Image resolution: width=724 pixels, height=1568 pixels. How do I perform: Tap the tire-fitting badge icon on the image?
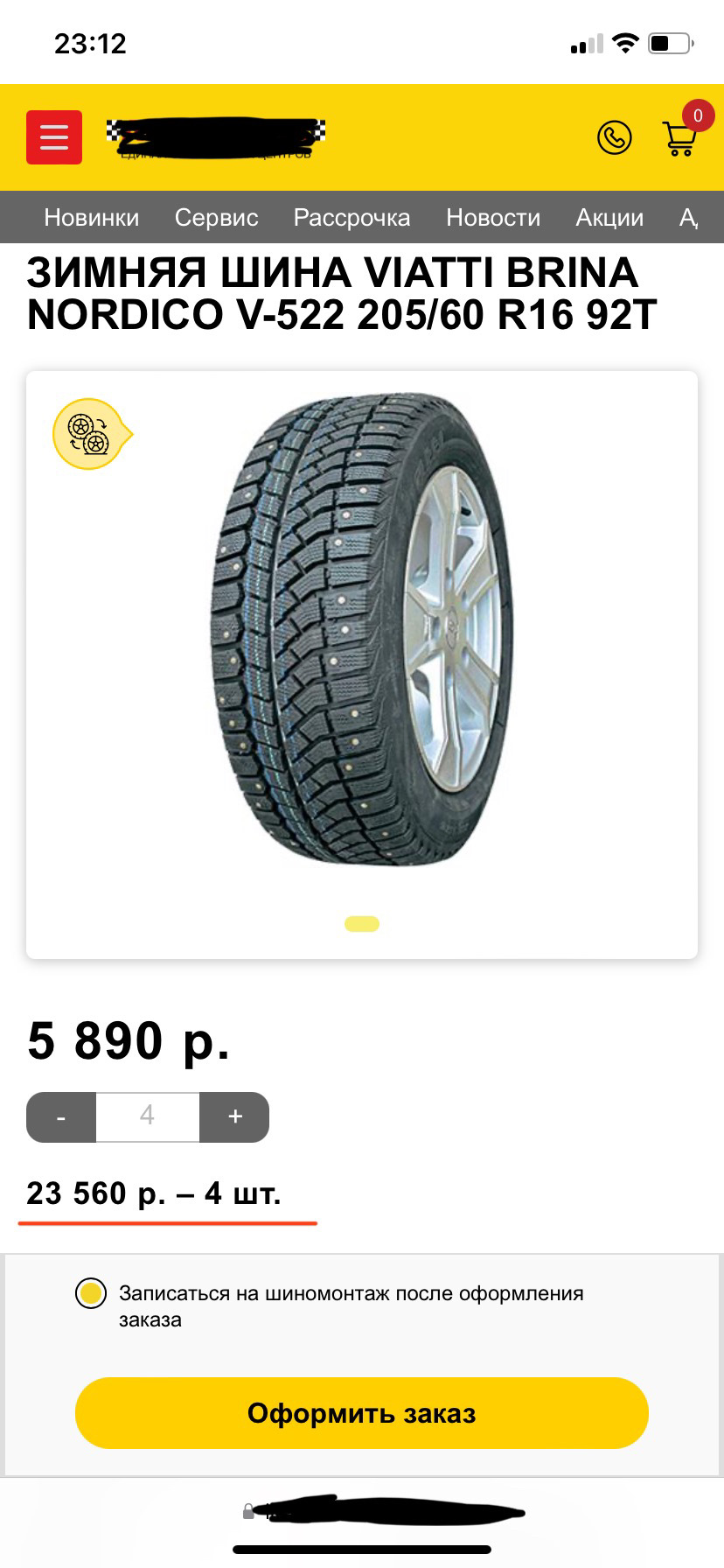90,434
